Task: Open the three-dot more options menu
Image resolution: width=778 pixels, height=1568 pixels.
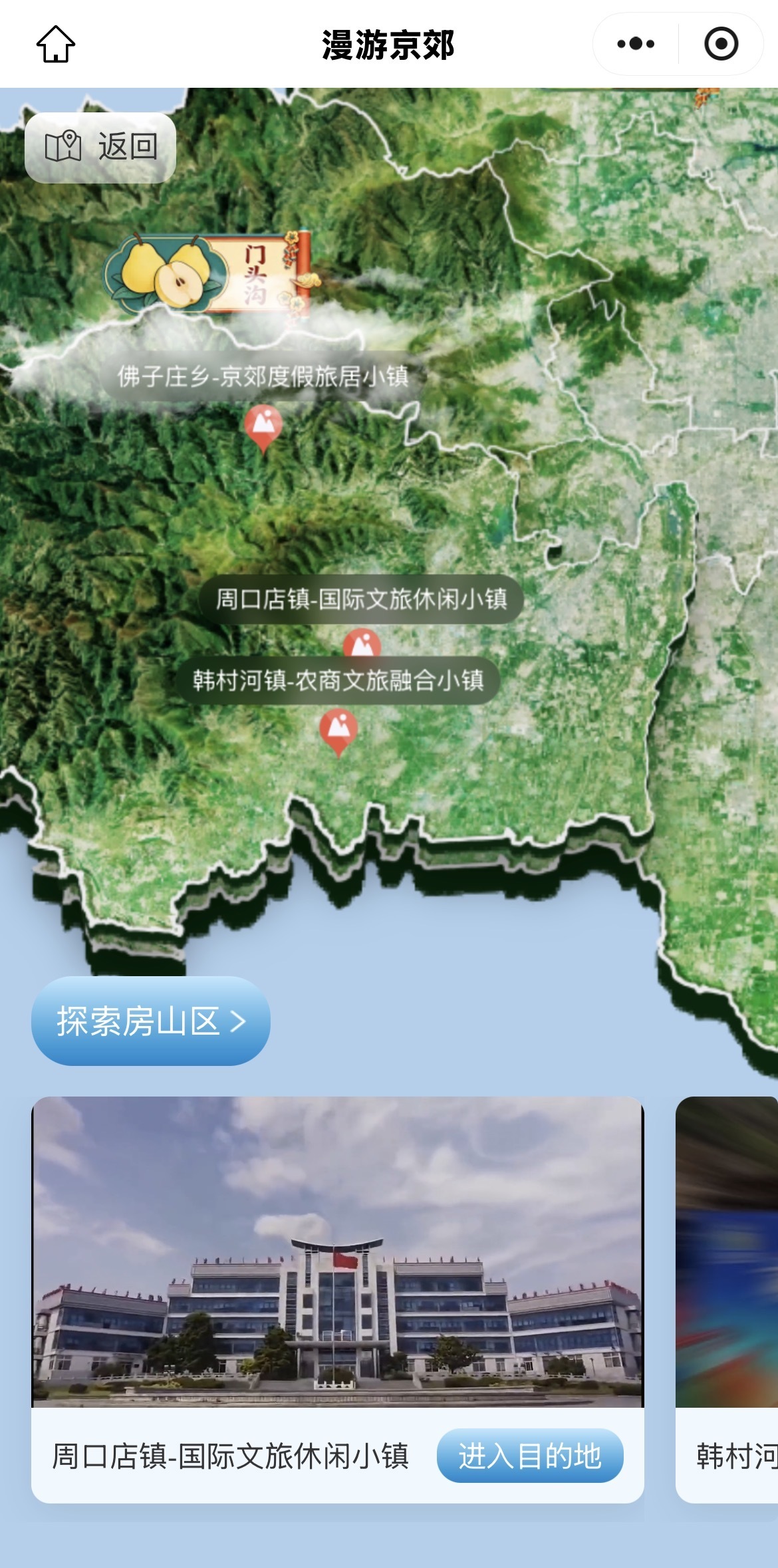Action: click(x=635, y=45)
